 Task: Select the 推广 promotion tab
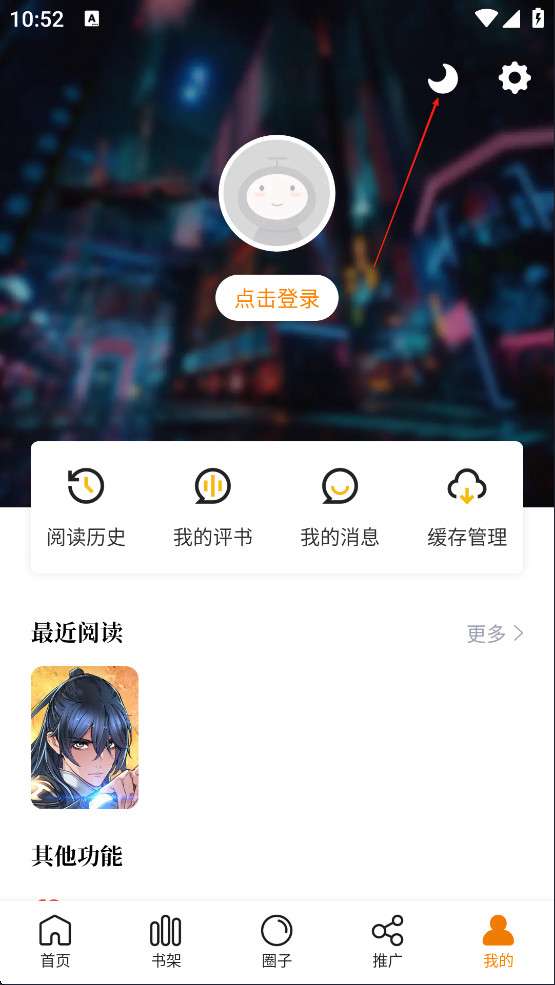point(387,941)
